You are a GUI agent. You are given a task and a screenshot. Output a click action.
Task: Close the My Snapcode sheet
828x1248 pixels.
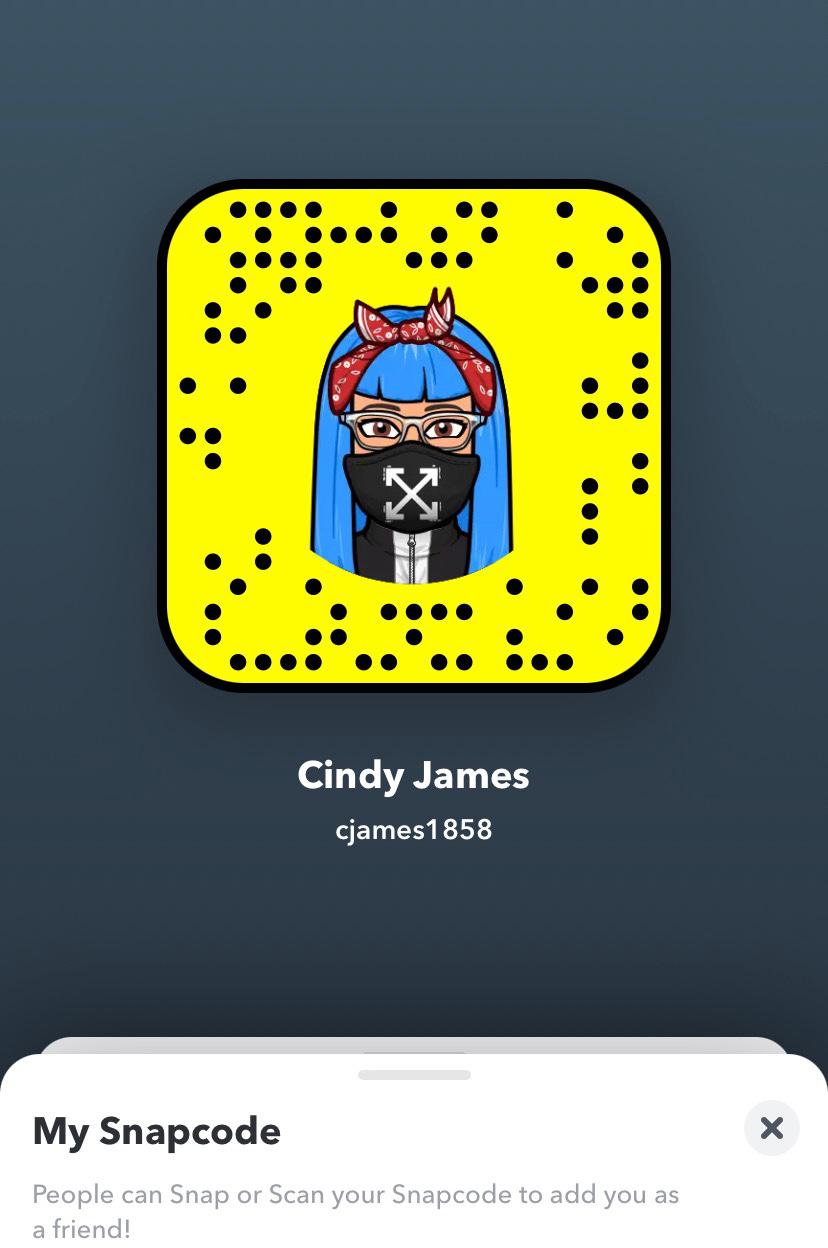click(771, 1129)
